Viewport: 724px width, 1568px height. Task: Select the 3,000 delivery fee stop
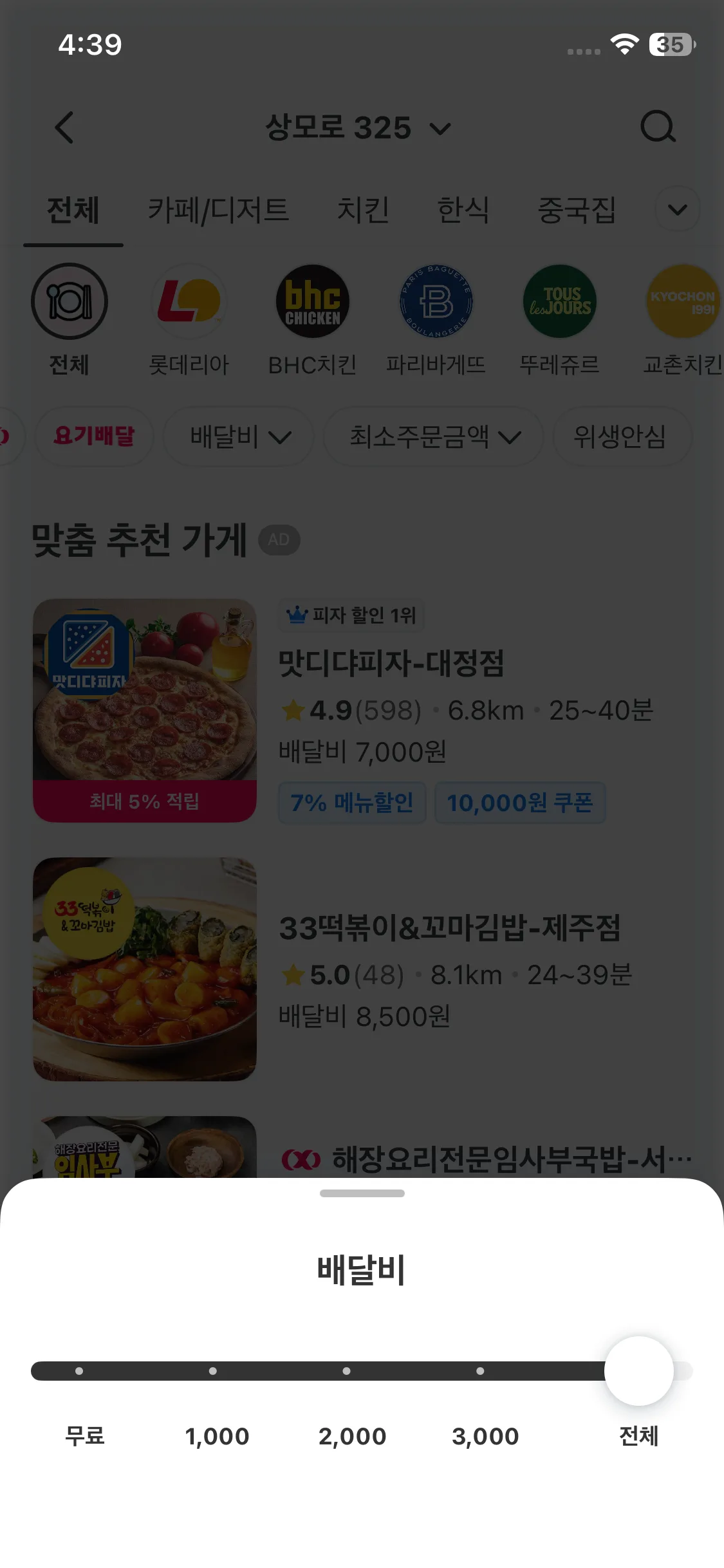pyautogui.click(x=480, y=1371)
